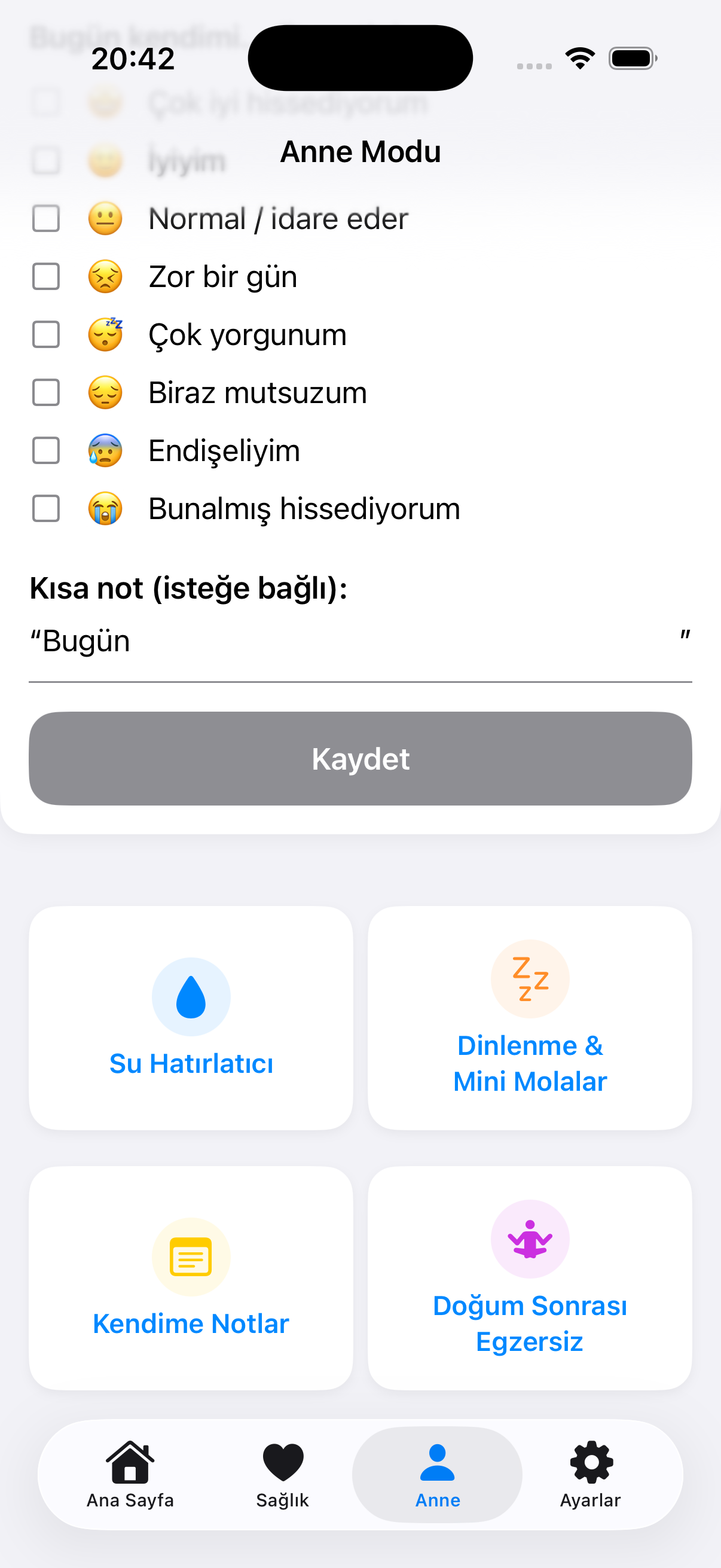Tap the Zzz sleep icon for Dinlenme
This screenshot has width=721, height=1568.
(528, 980)
